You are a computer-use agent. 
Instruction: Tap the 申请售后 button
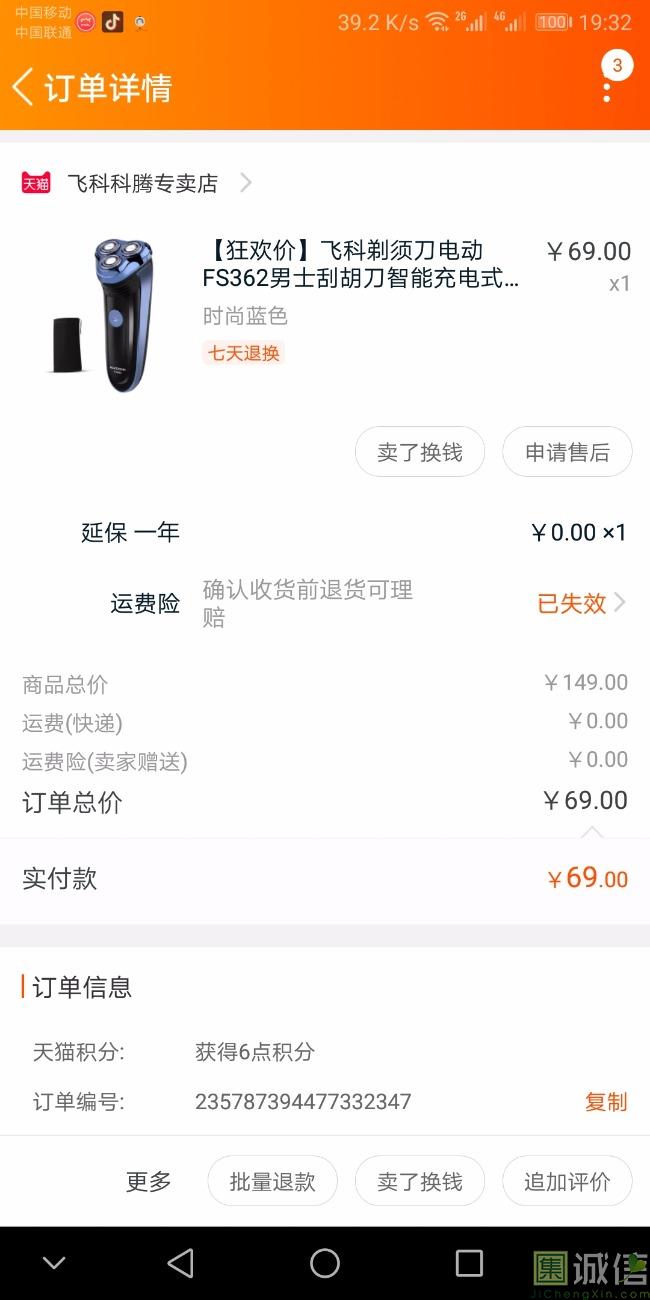(567, 453)
